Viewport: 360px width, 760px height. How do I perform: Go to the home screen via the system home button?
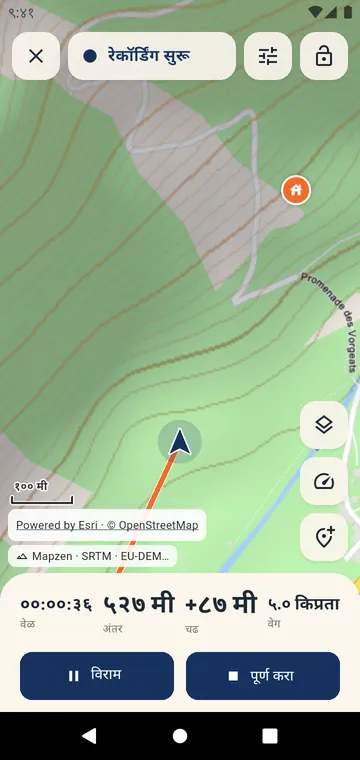tap(180, 736)
